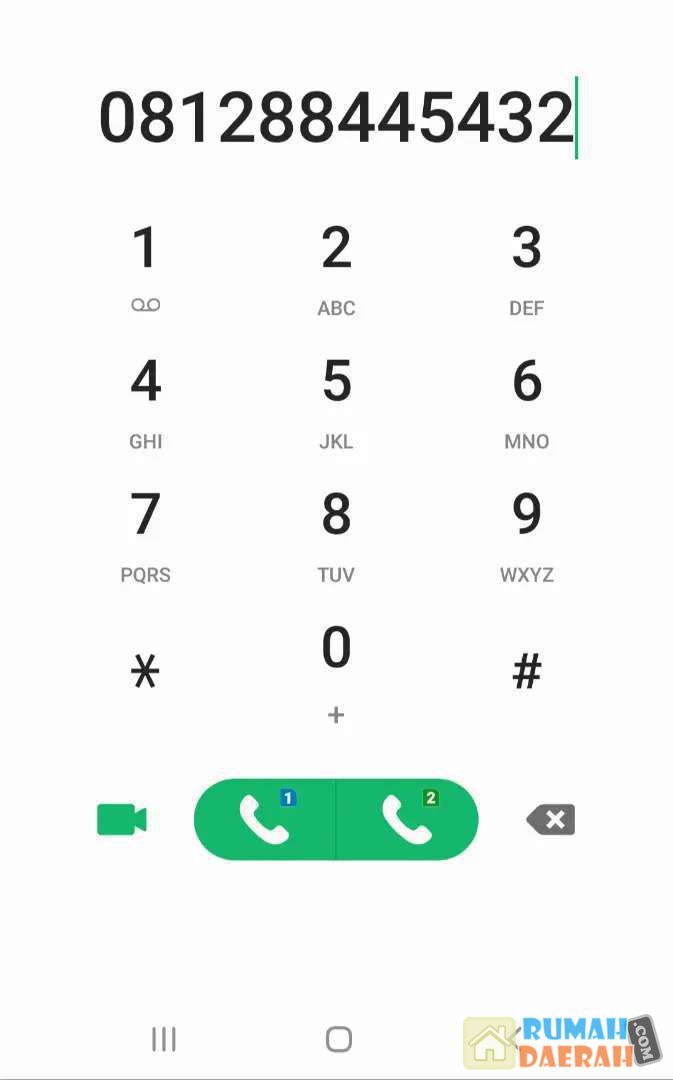Open recent apps
673x1080 pixels.
click(164, 1040)
